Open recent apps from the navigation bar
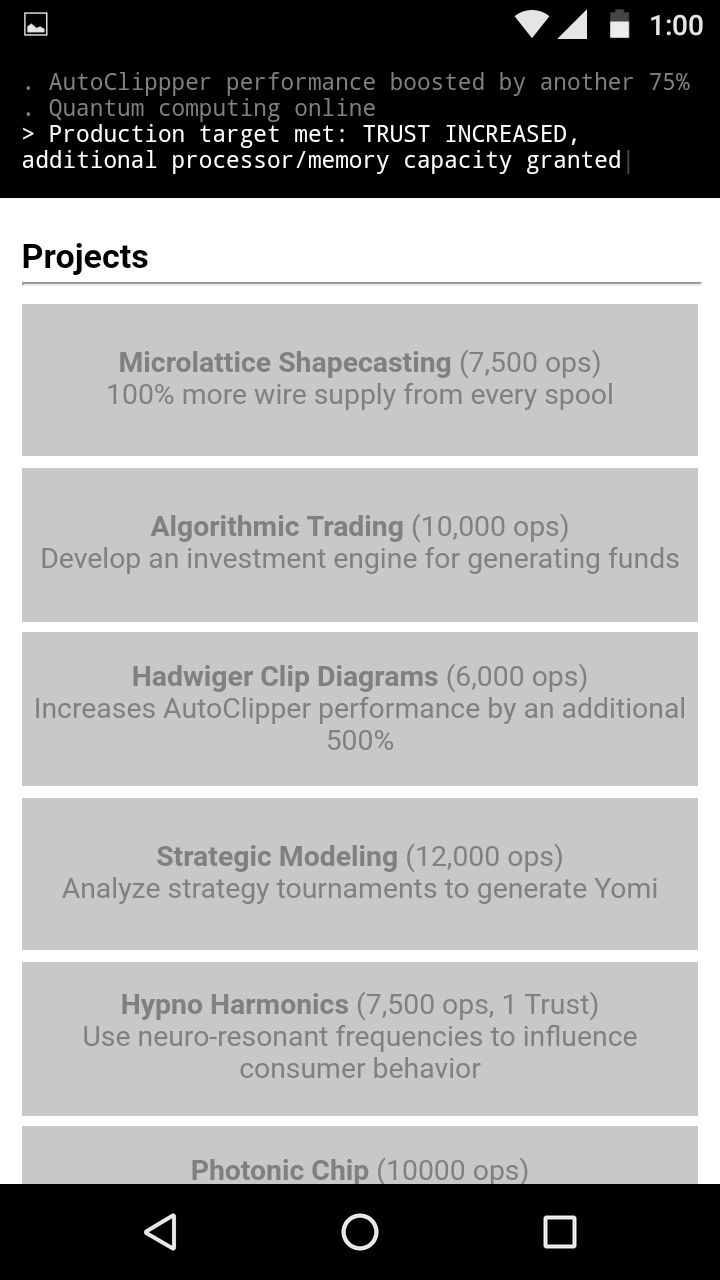This screenshot has width=720, height=1280. click(560, 1232)
